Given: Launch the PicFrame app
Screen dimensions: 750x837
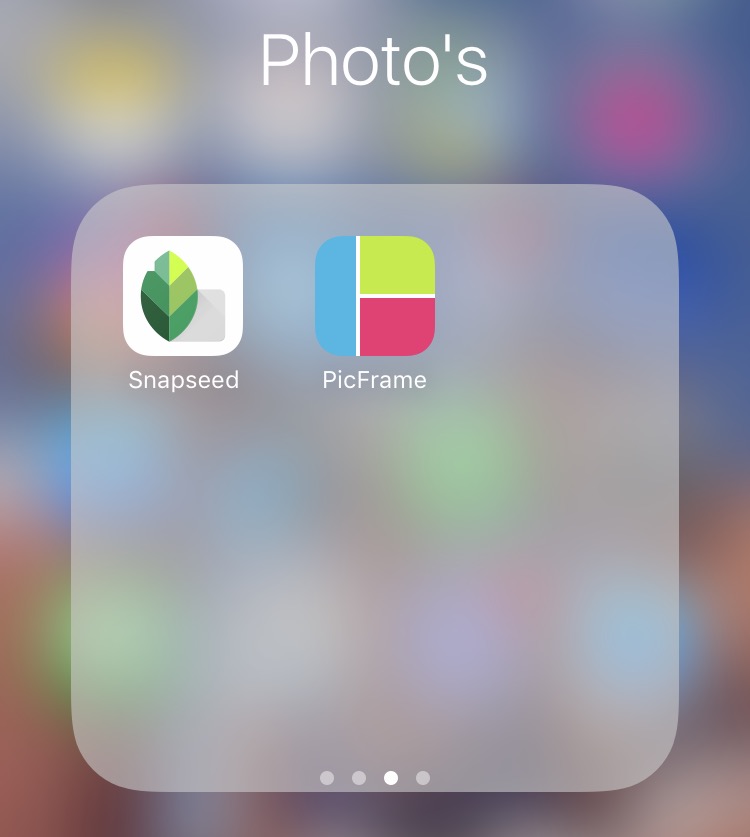Looking at the screenshot, I should click(375, 296).
